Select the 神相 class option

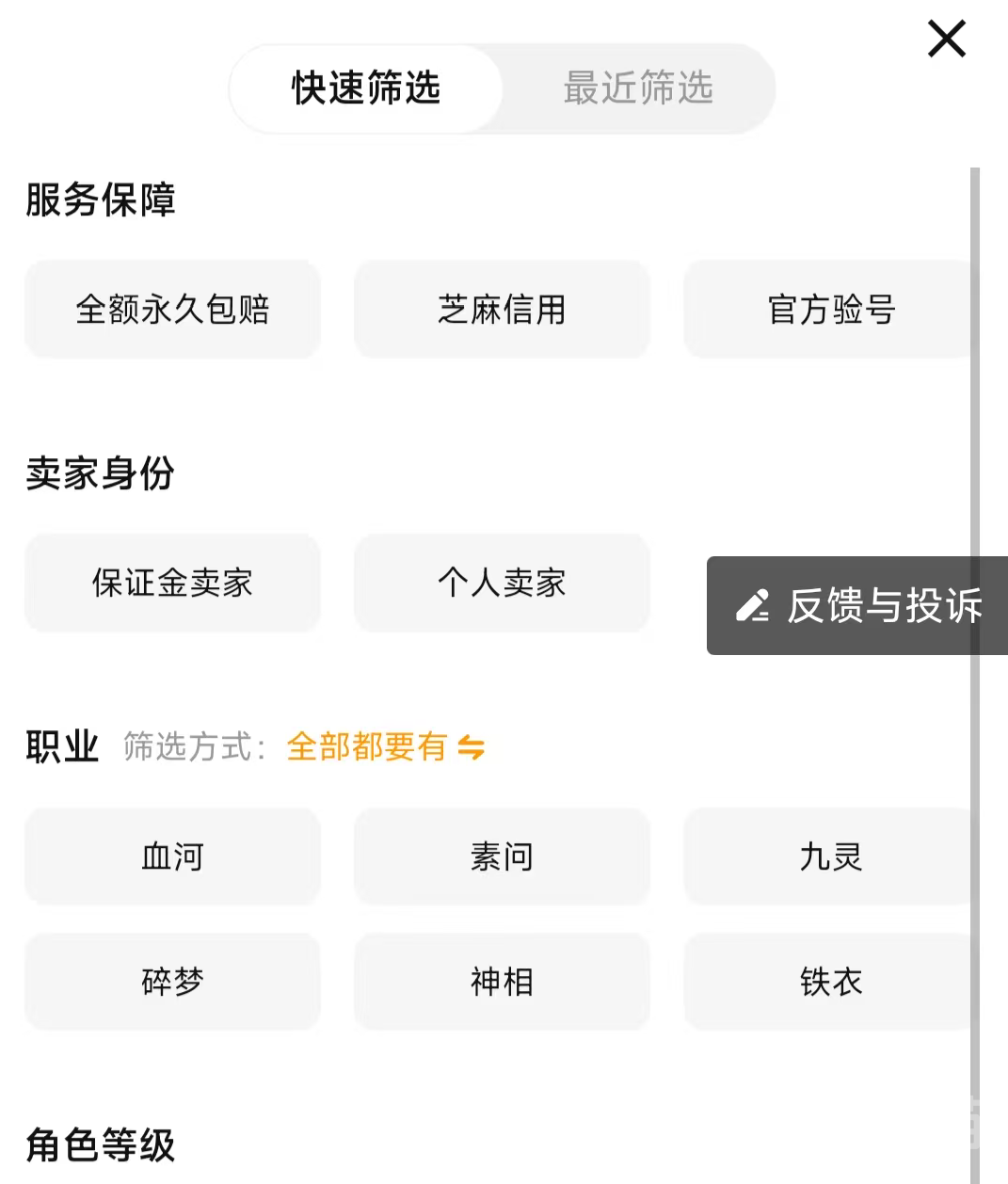point(502,982)
